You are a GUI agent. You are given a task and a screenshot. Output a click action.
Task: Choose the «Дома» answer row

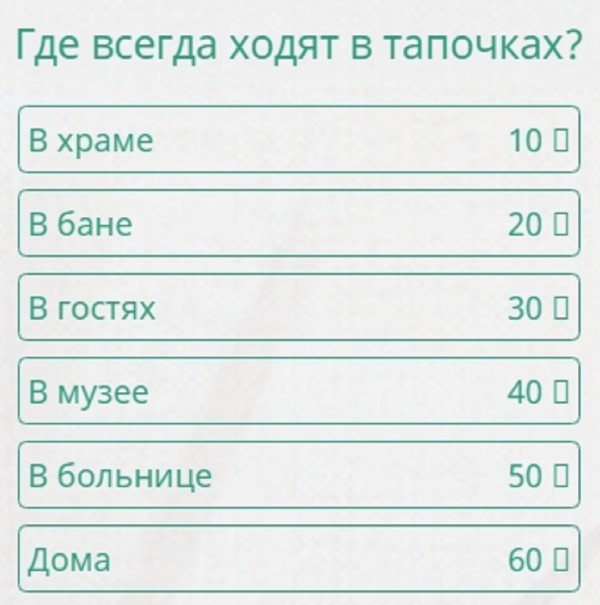(x=298, y=559)
